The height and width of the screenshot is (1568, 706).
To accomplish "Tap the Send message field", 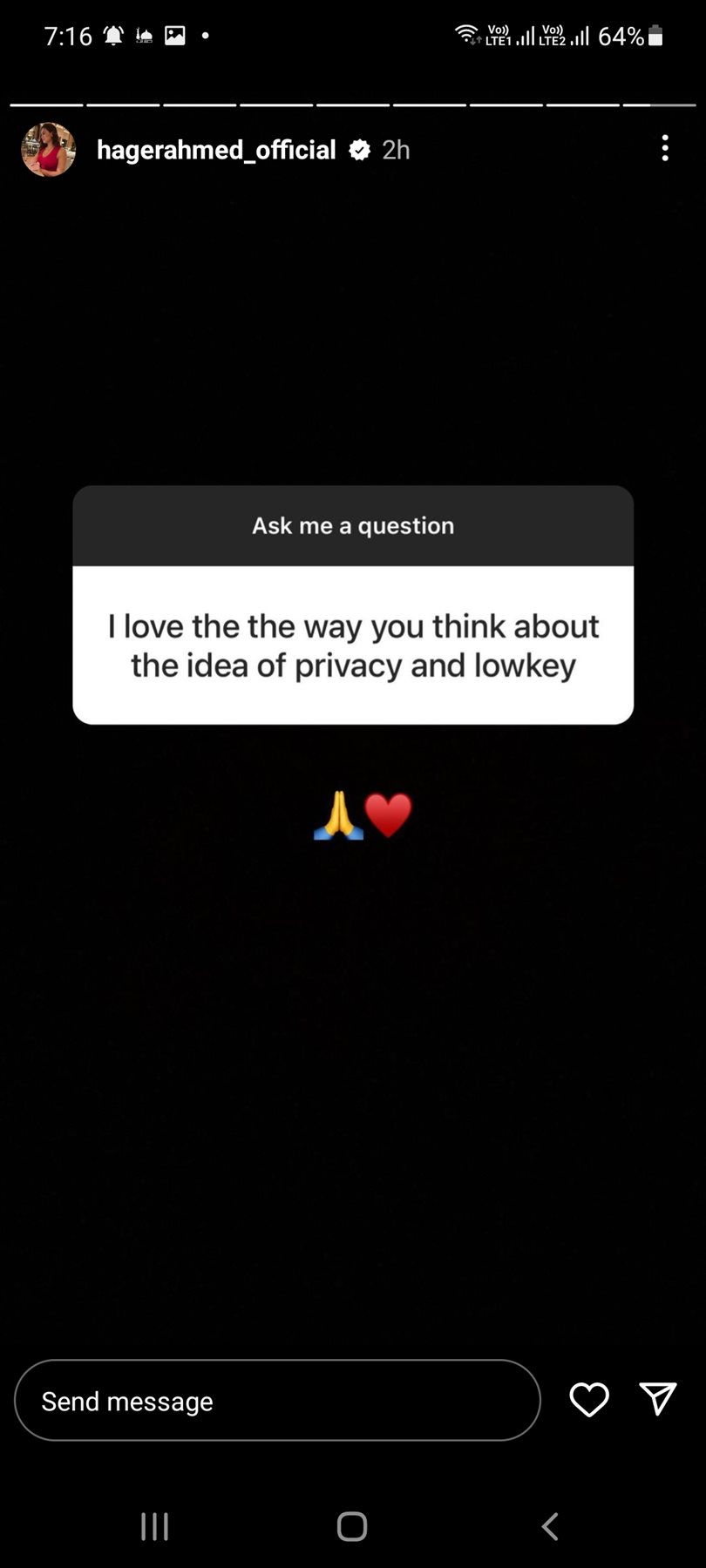I will 277,1401.
